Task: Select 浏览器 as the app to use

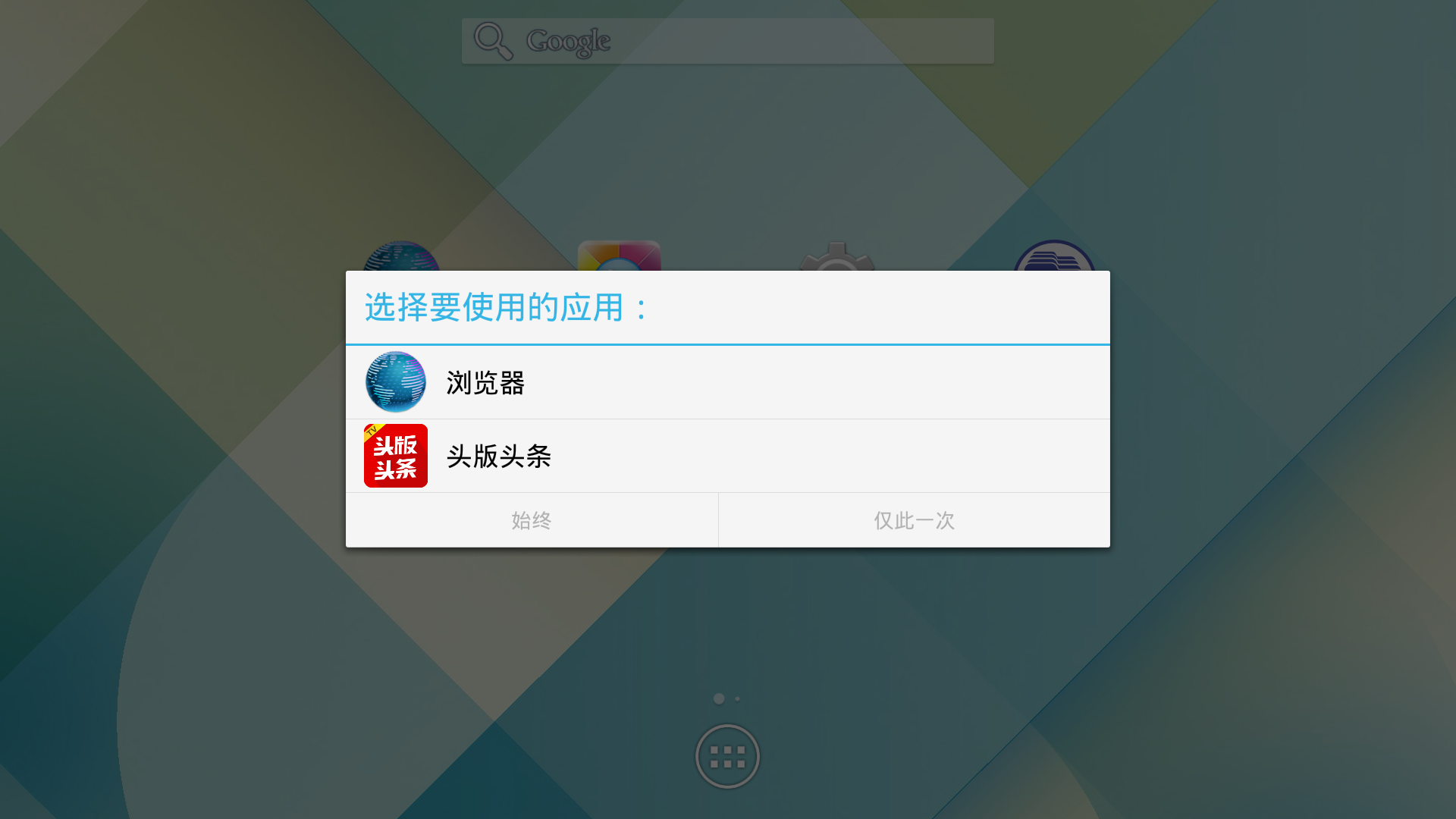Action: point(485,383)
